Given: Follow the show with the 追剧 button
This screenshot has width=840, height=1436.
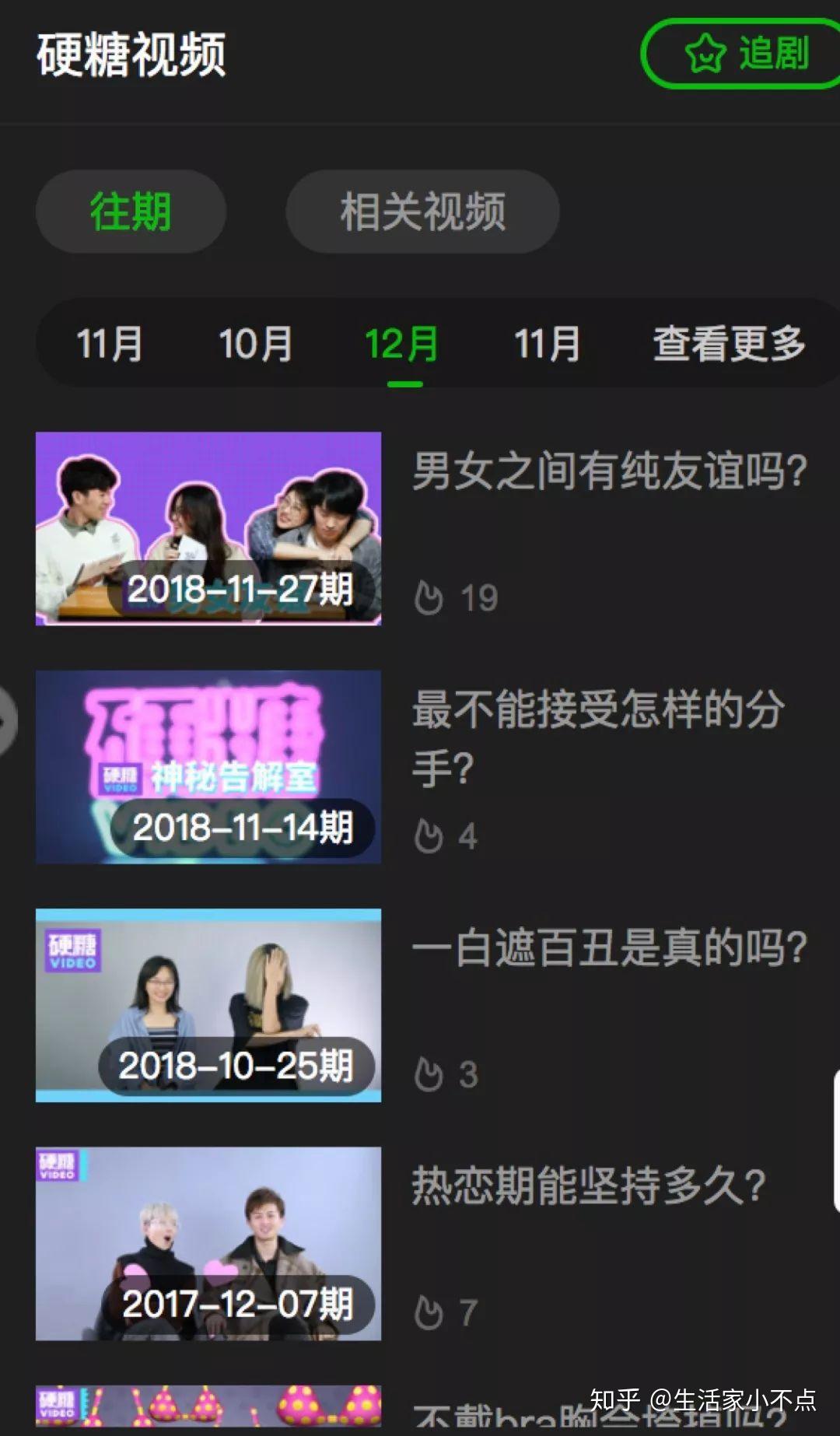Looking at the screenshot, I should (x=745, y=54).
